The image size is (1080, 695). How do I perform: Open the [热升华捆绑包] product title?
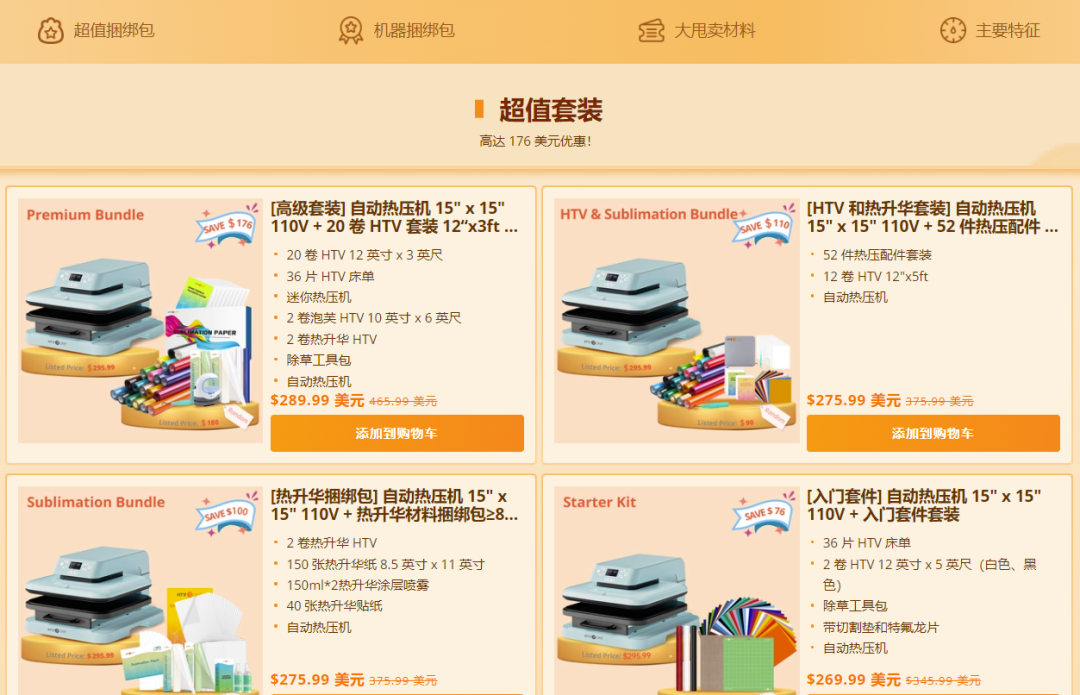pyautogui.click(x=394, y=505)
